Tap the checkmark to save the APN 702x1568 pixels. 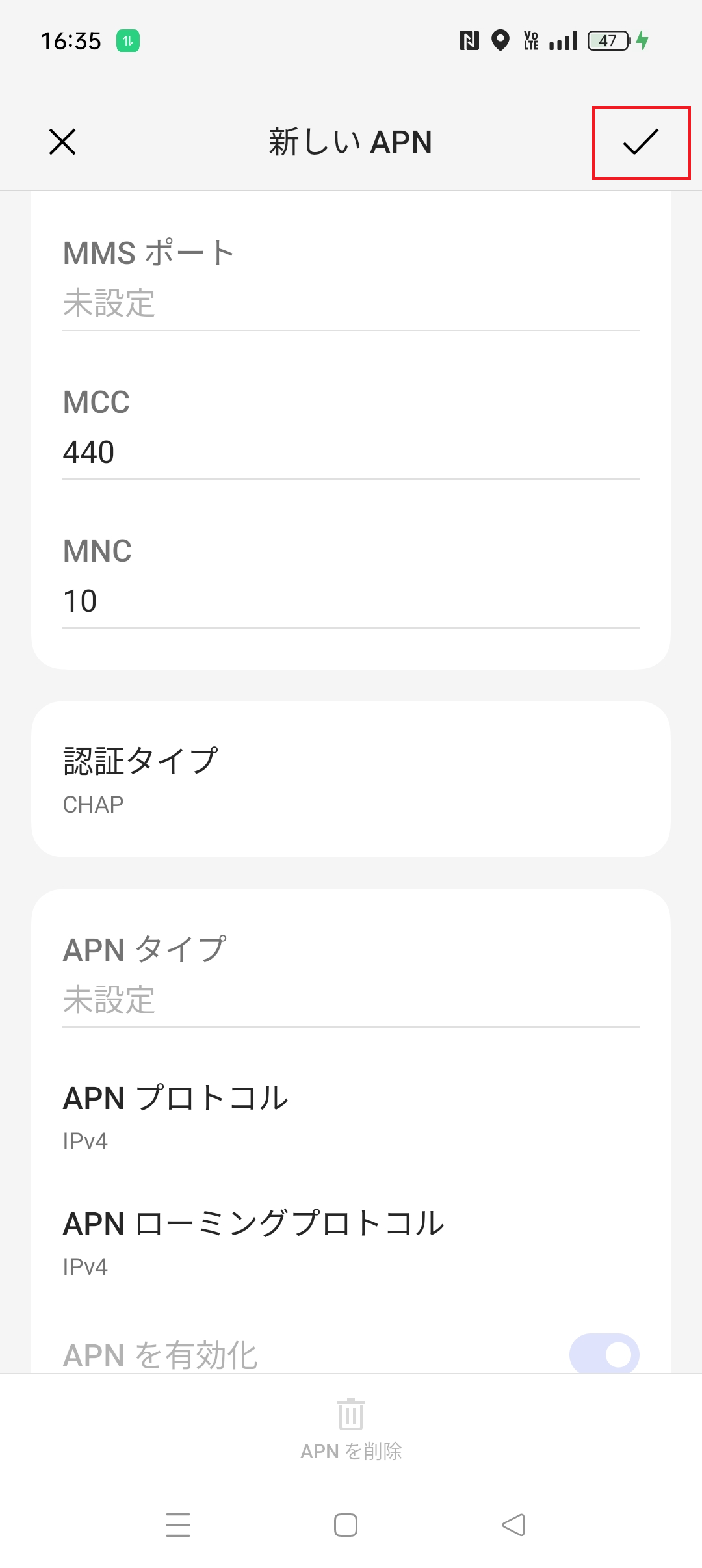point(640,143)
